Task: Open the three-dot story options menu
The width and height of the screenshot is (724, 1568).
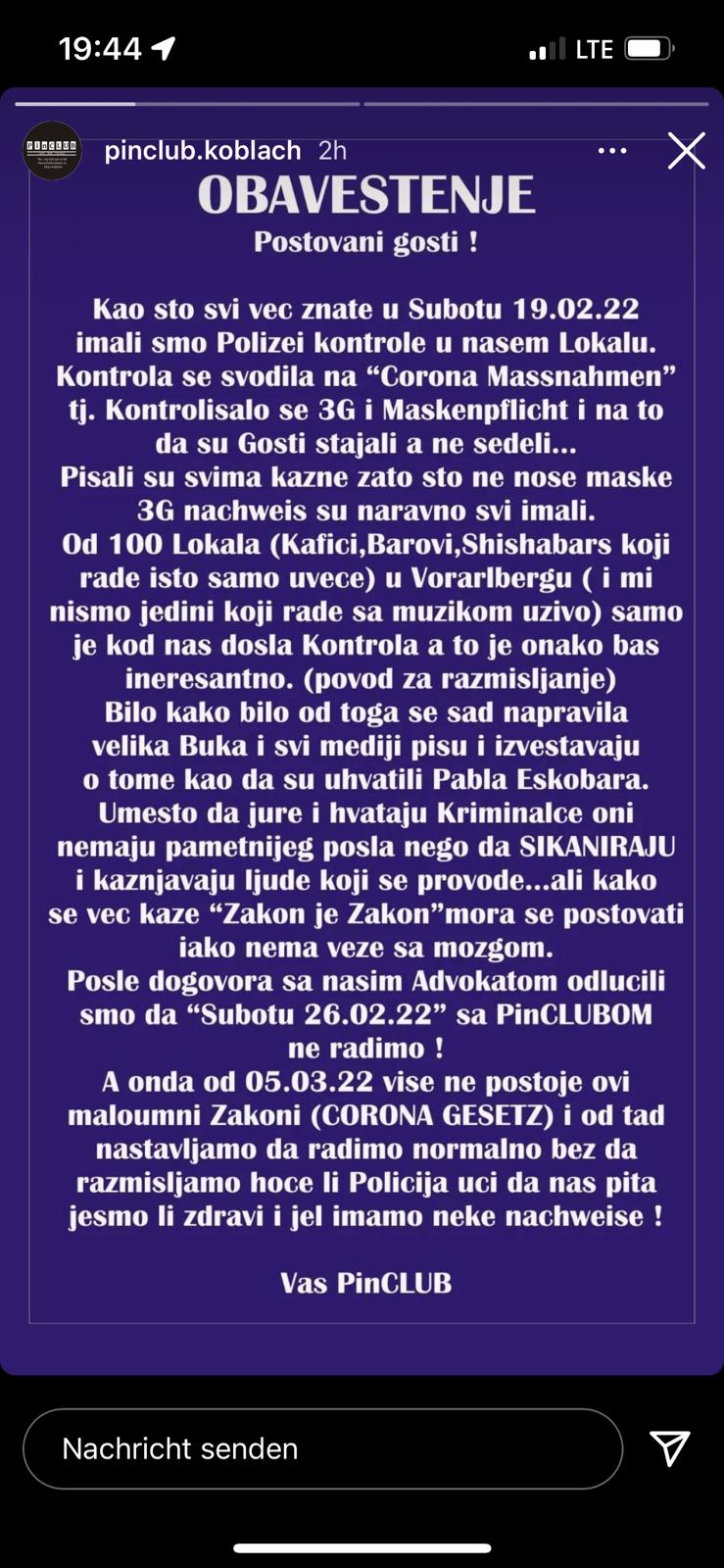Action: click(x=612, y=151)
